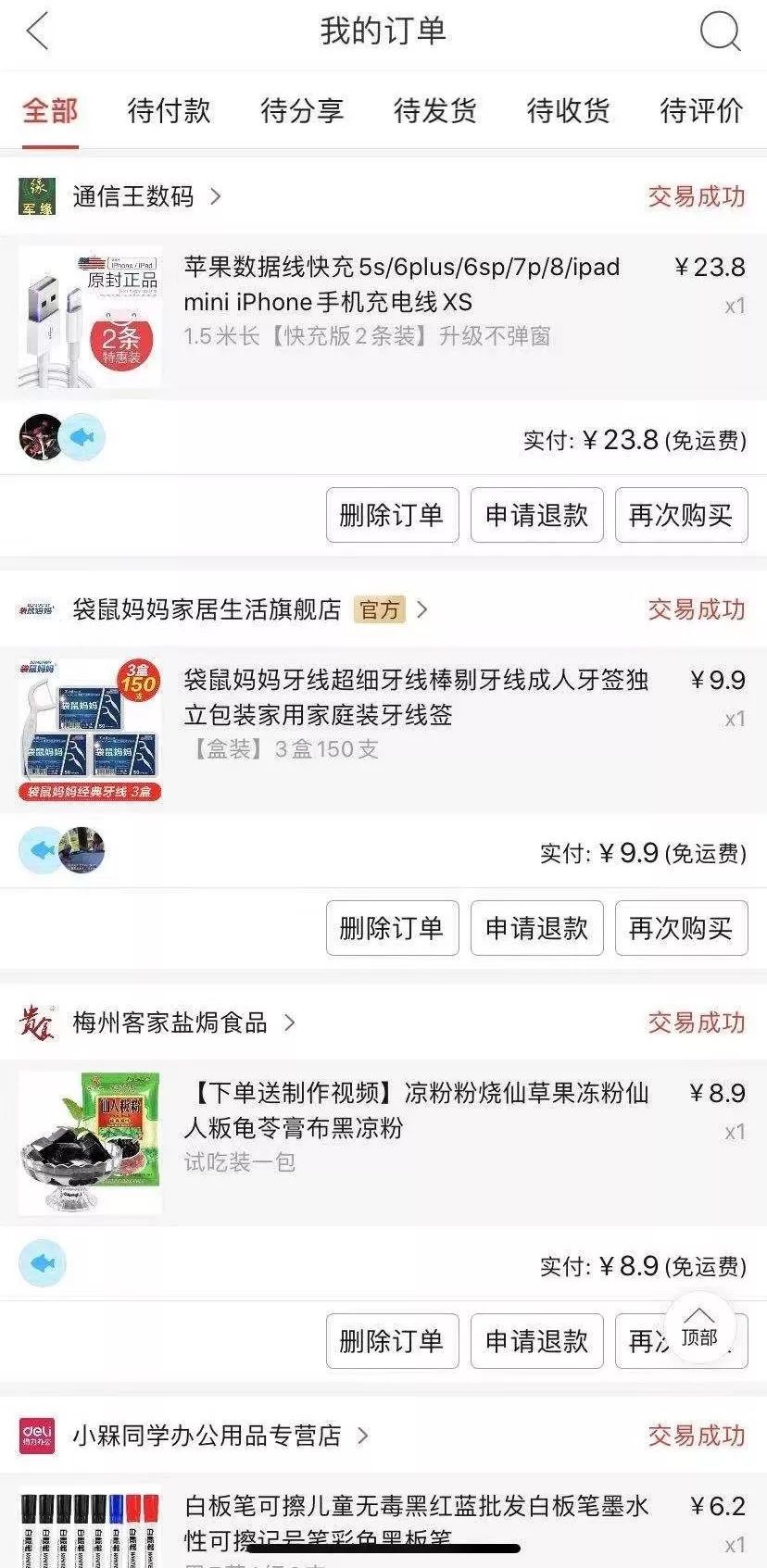767x1568 pixels.
Task: Switch to the 待付款 tab
Action: [169, 111]
